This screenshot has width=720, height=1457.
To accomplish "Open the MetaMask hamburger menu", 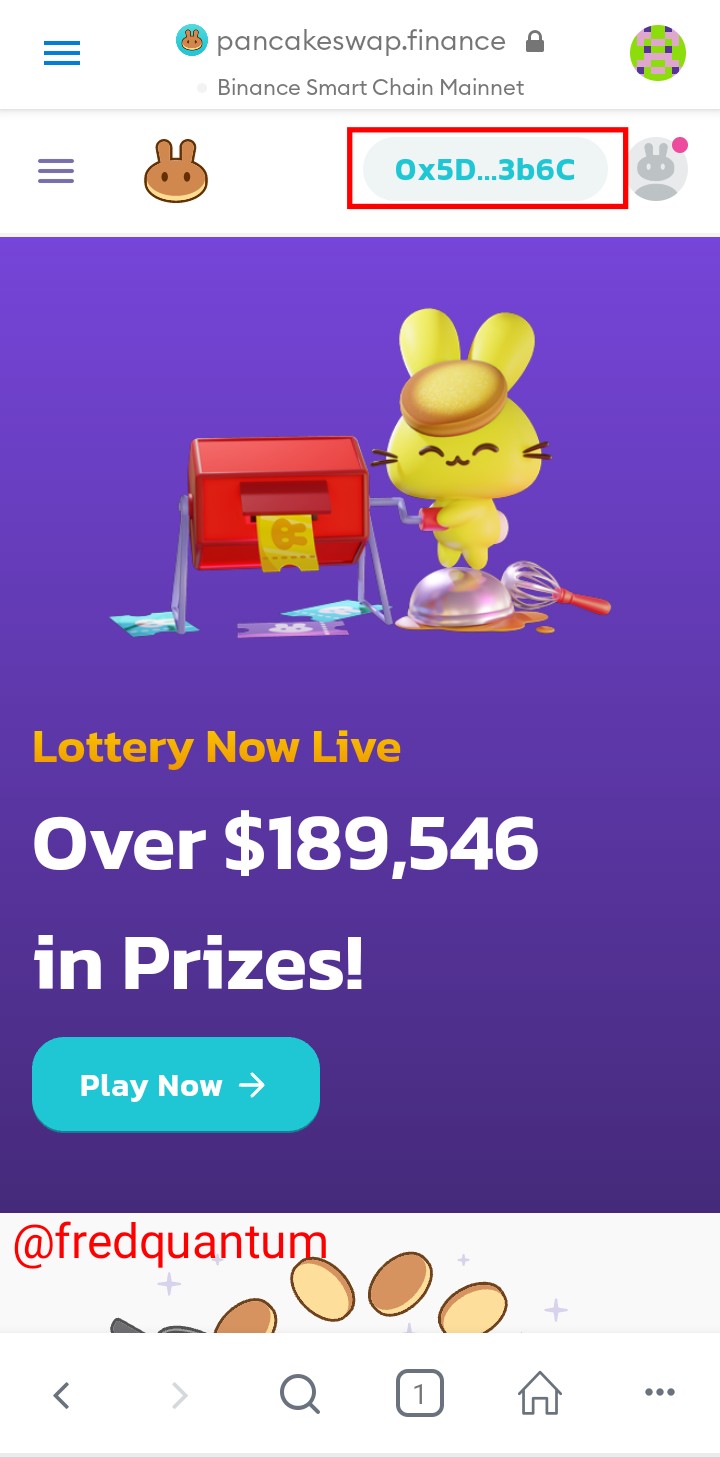I will click(x=62, y=52).
